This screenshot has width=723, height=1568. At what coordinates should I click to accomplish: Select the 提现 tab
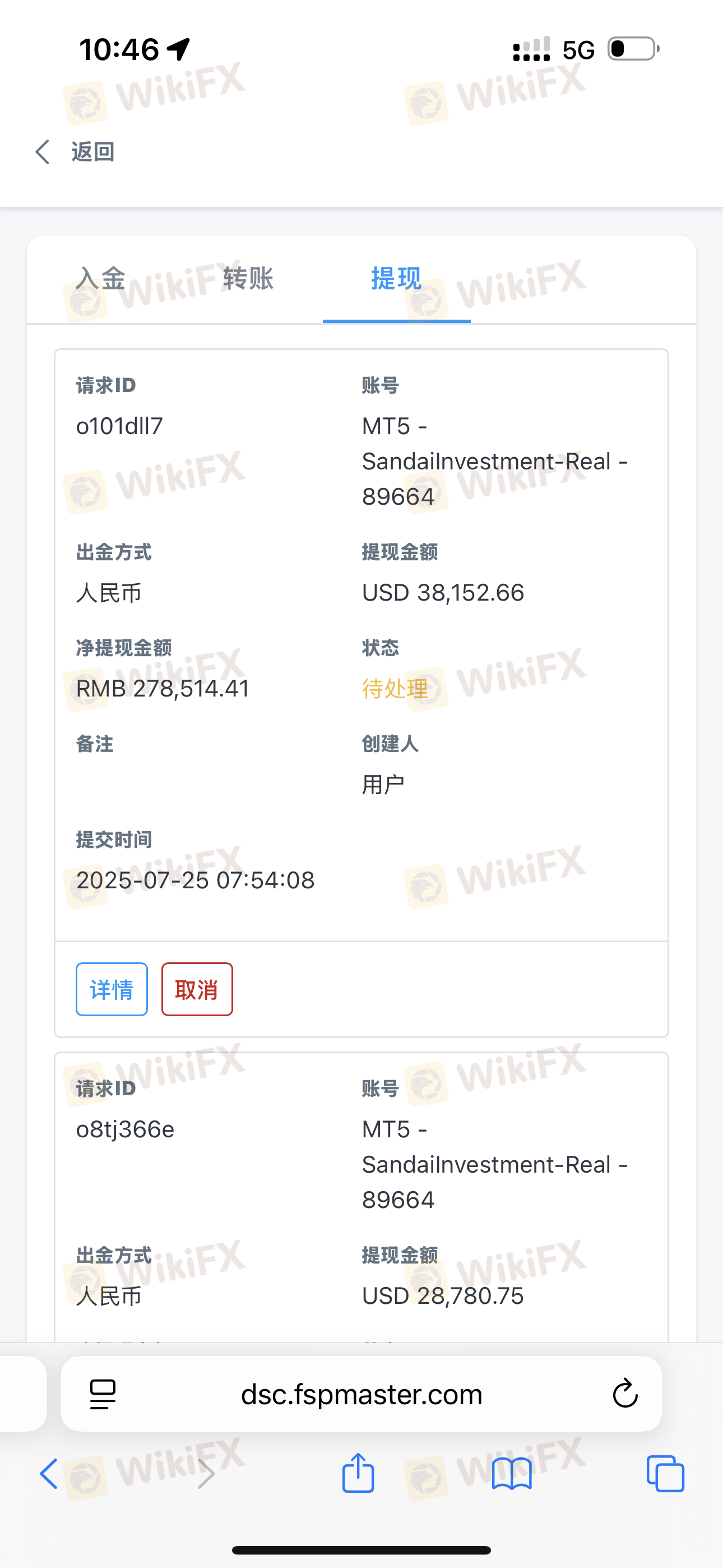coord(396,278)
